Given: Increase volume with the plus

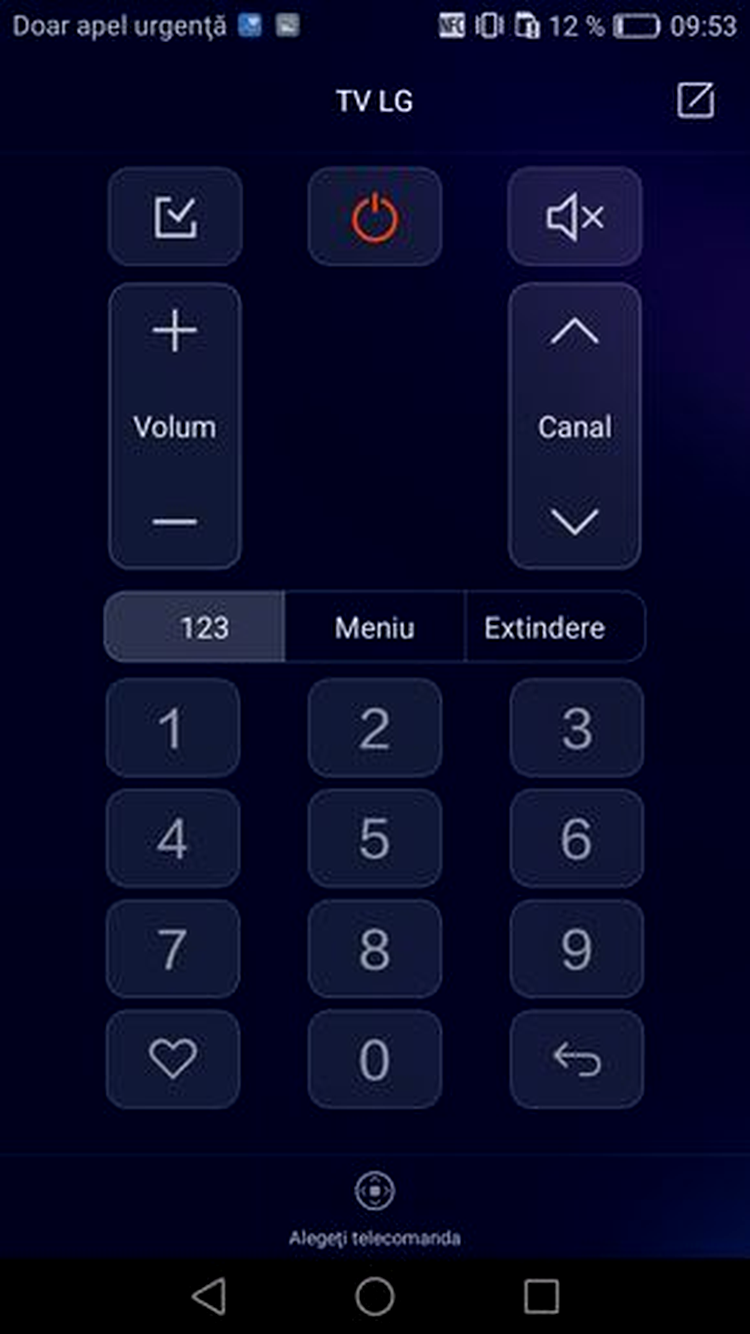Looking at the screenshot, I should tap(175, 331).
